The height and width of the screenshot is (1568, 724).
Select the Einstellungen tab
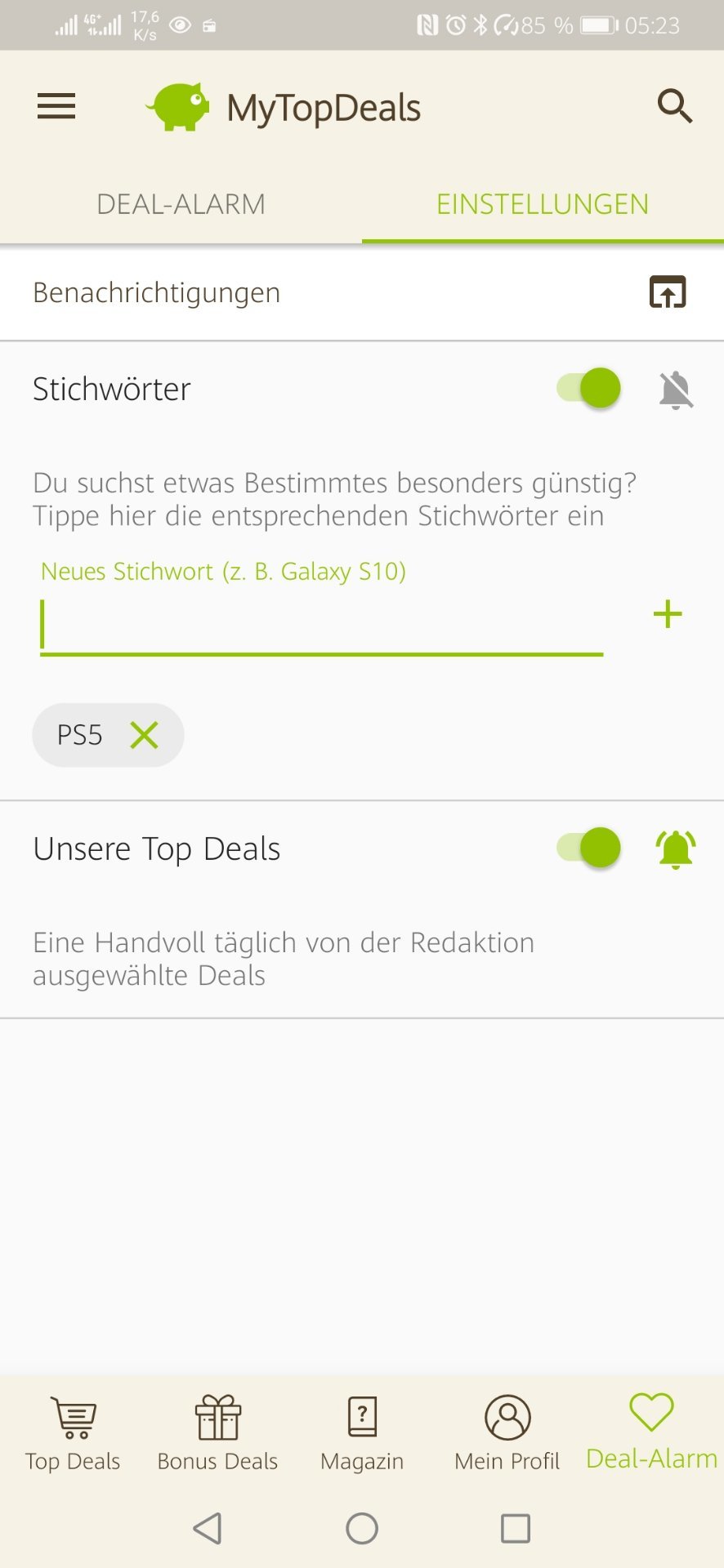[542, 204]
